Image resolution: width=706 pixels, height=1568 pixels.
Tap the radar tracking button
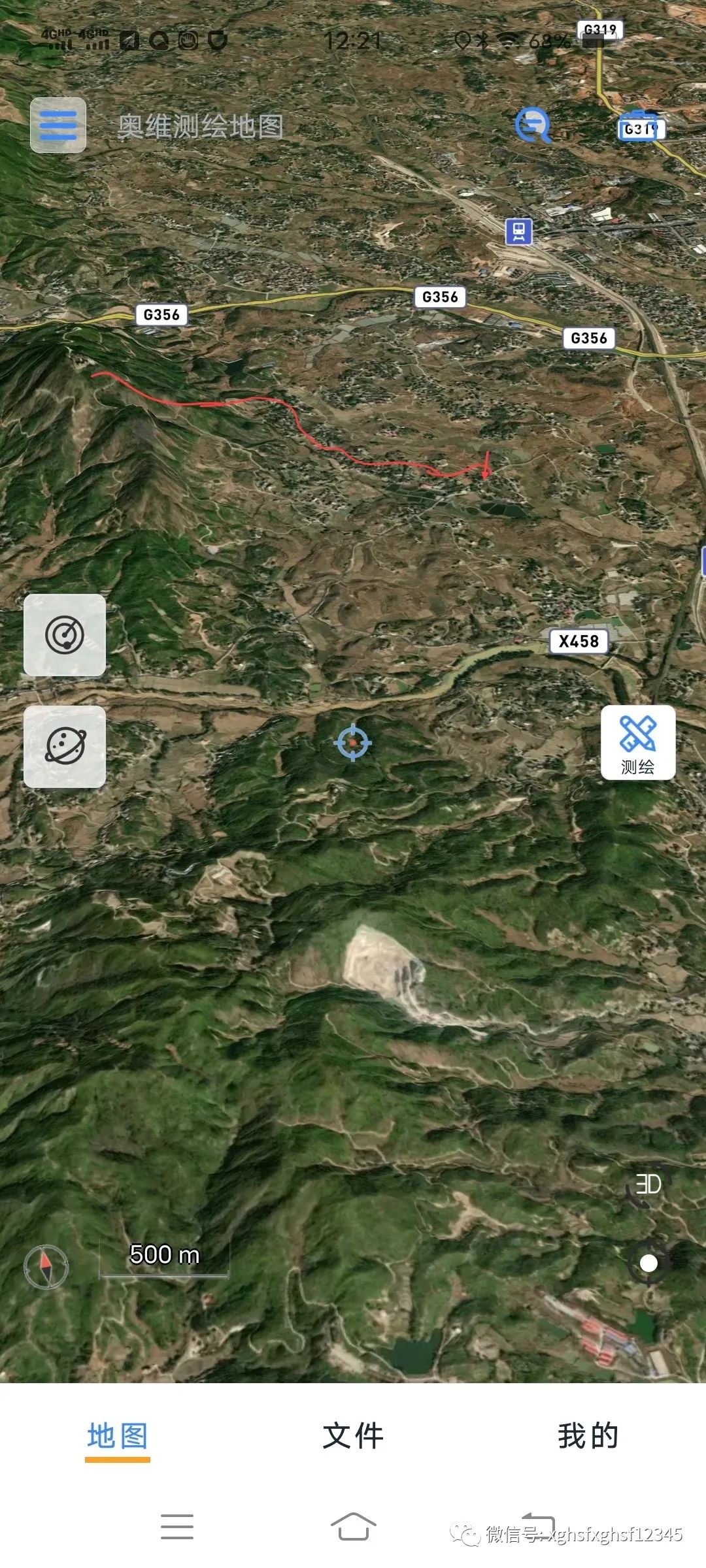65,635
